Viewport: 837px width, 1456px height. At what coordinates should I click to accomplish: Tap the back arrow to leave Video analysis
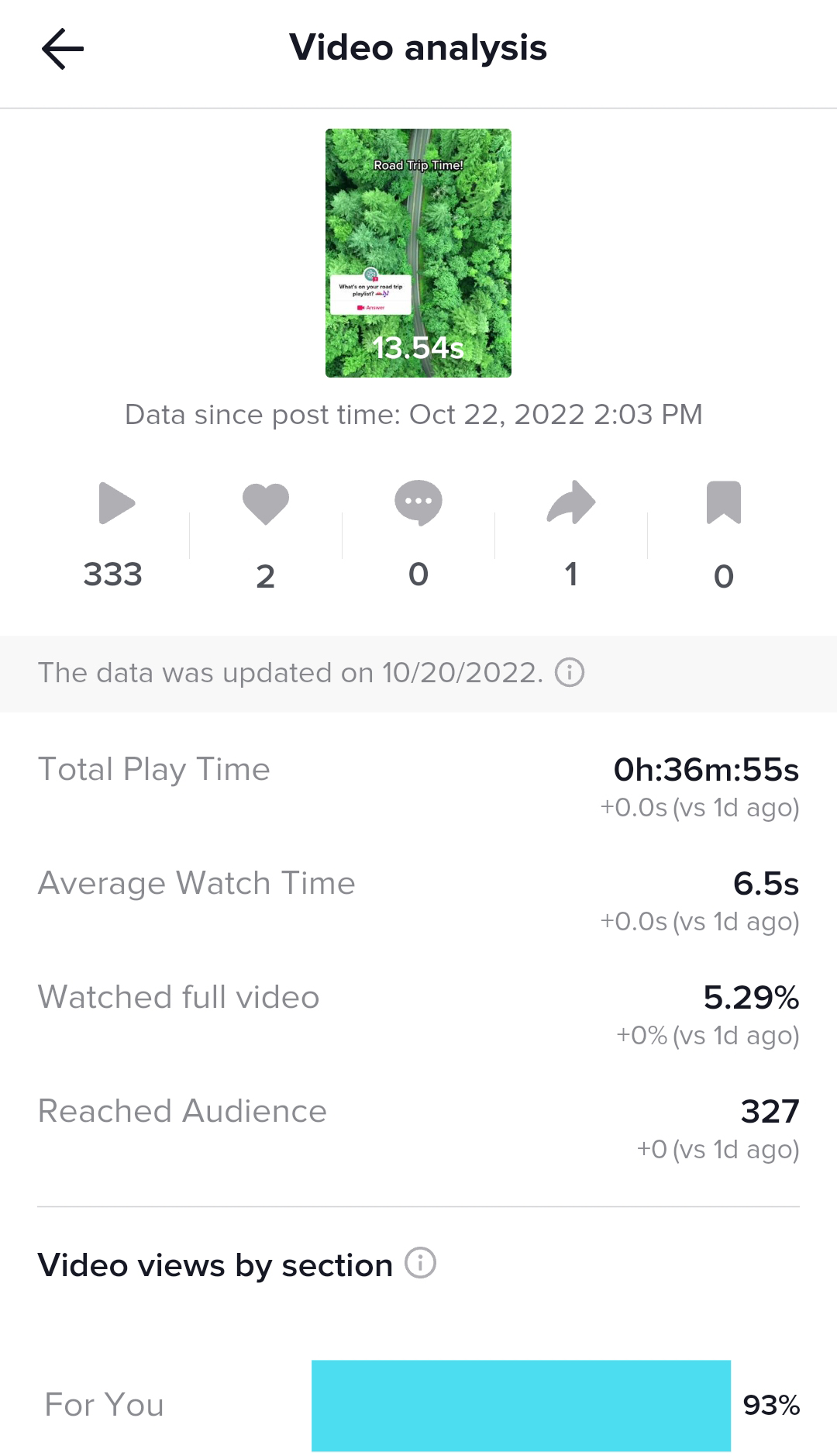[x=62, y=48]
